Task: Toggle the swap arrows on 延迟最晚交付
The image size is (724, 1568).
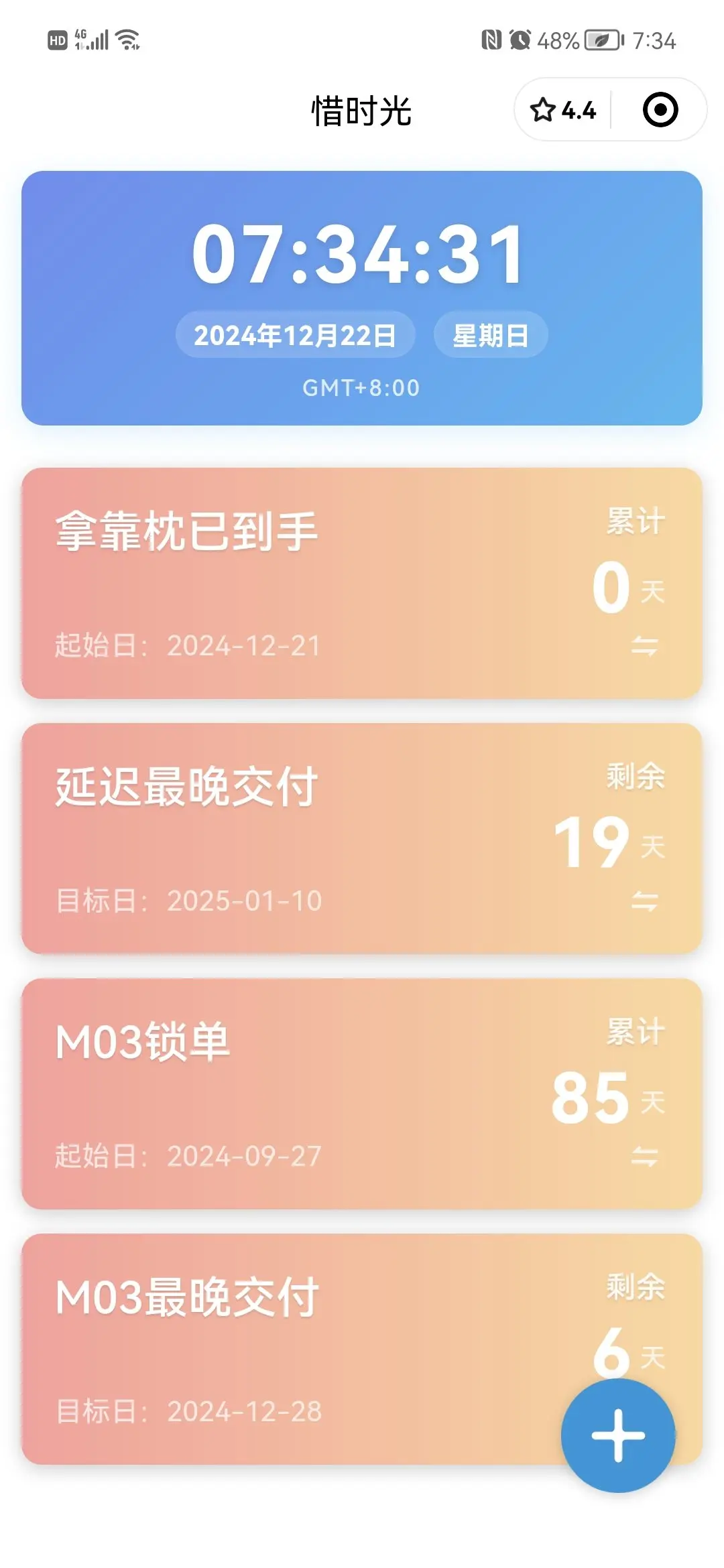Action: [644, 902]
